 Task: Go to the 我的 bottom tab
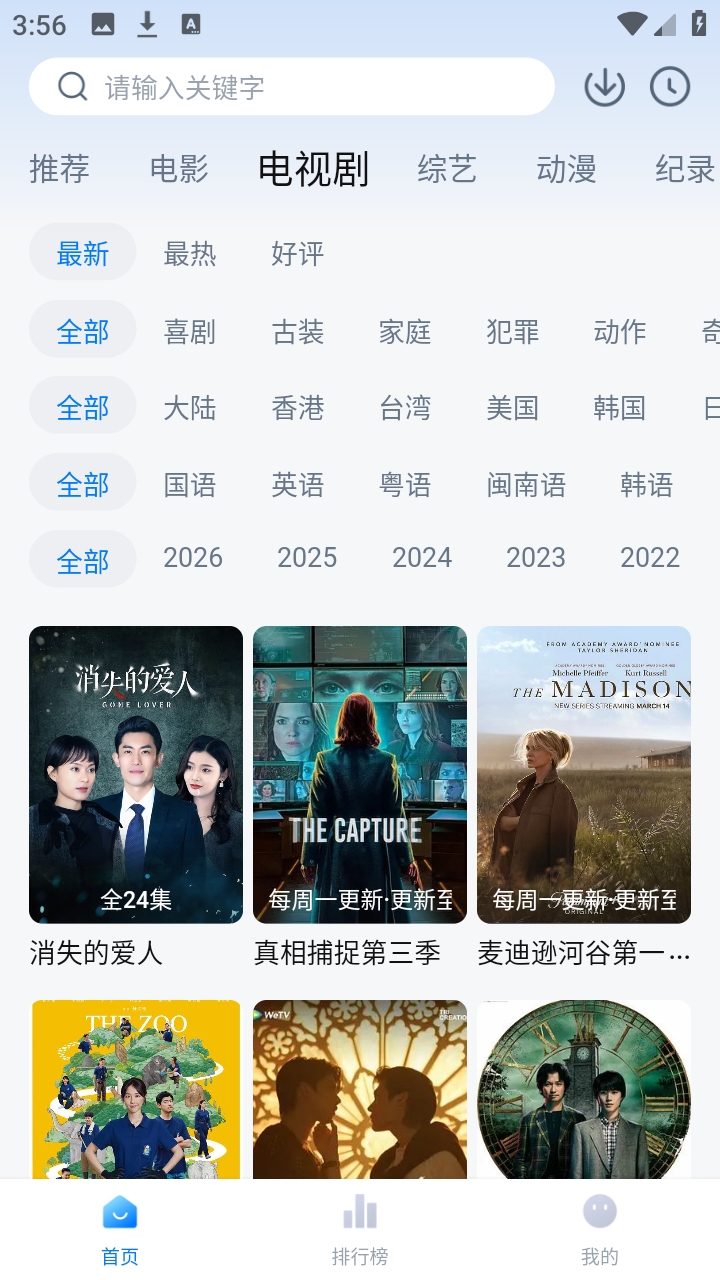click(600, 1230)
